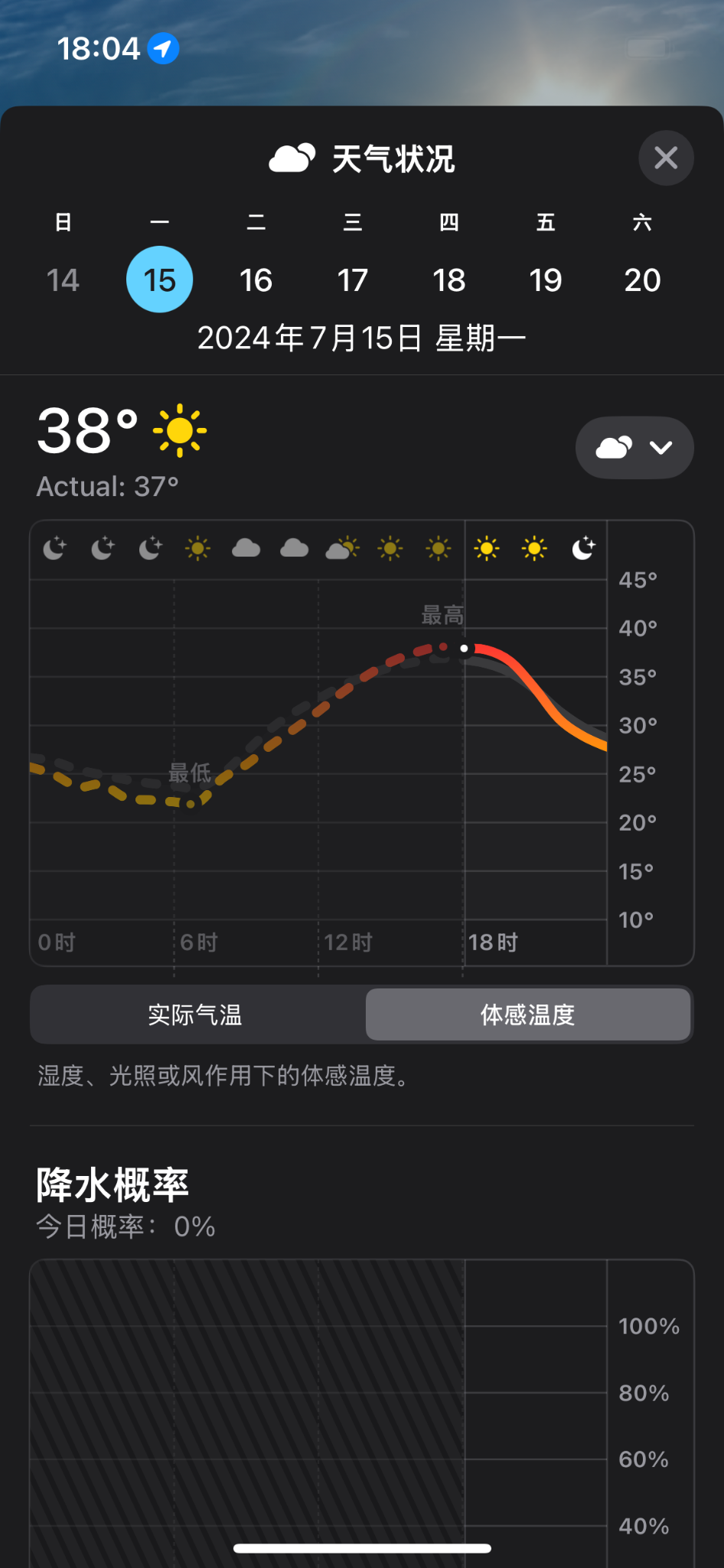The image size is (724, 1568).
Task: Select Sunday the 14th
Action: 63,279
